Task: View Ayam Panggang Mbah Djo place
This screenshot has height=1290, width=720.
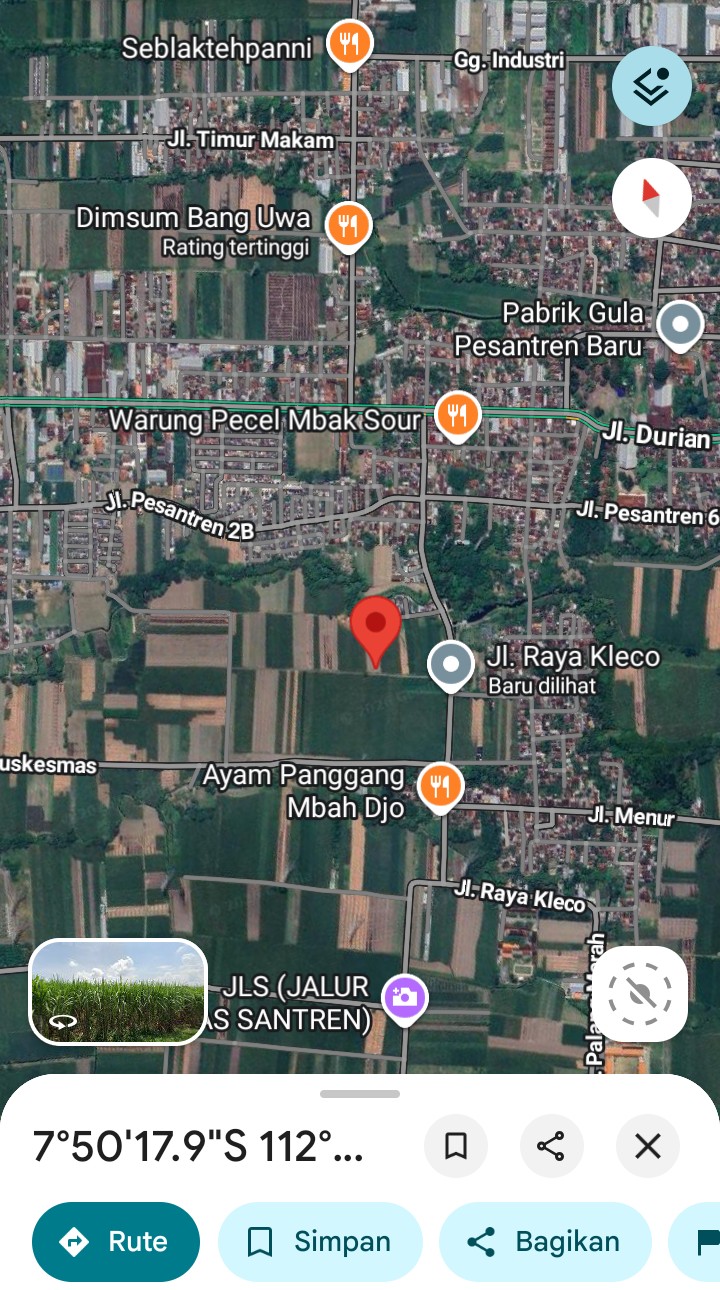Action: point(440,786)
